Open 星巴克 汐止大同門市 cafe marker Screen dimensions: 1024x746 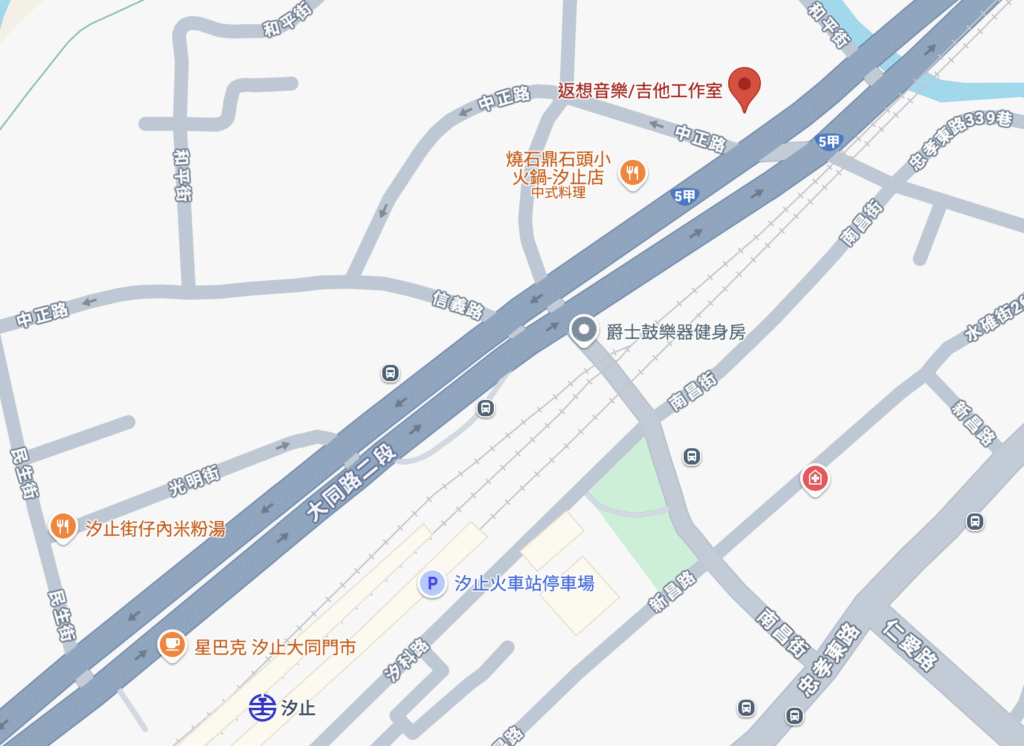coord(172,645)
